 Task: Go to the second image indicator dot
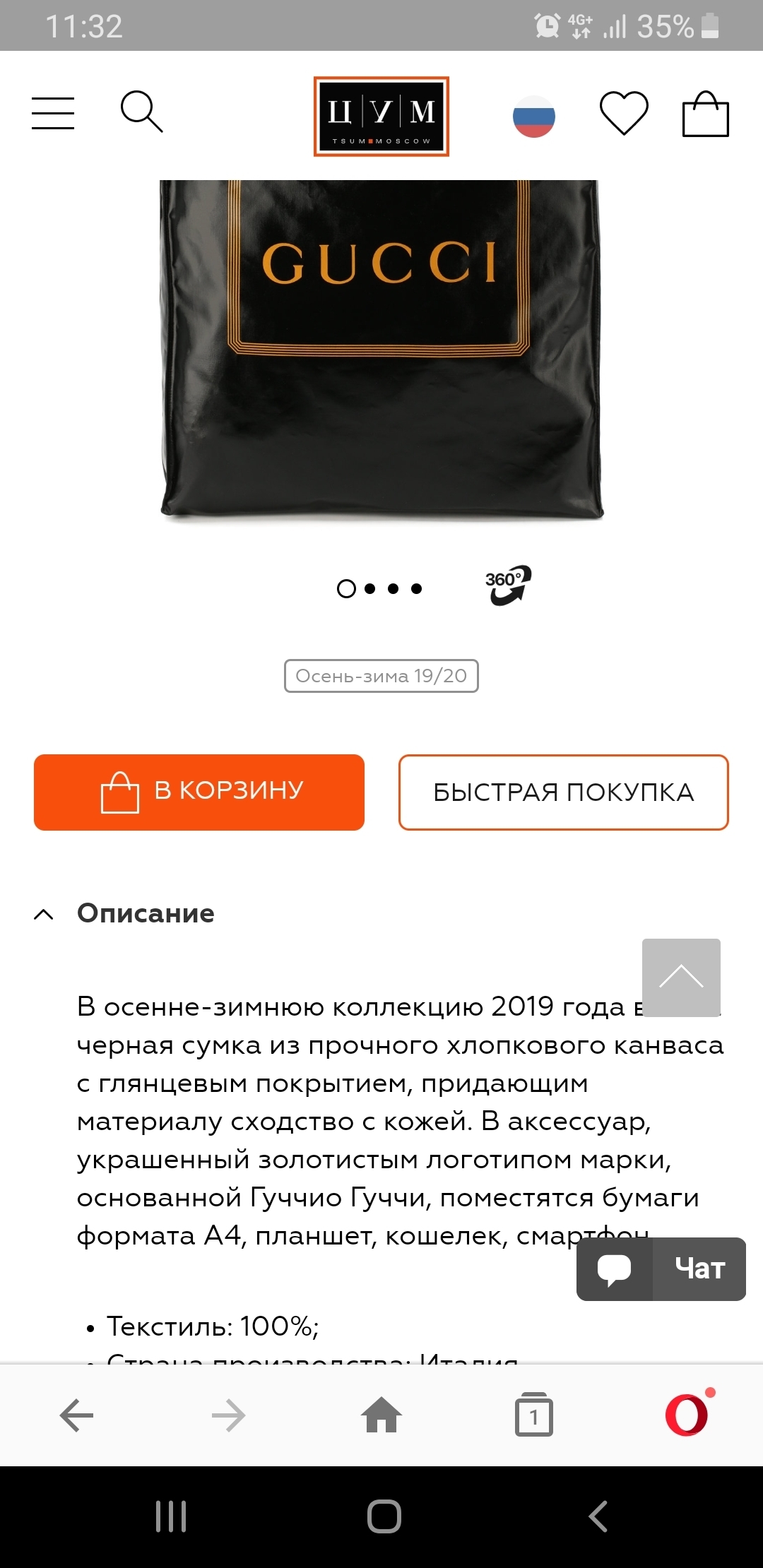pos(370,588)
